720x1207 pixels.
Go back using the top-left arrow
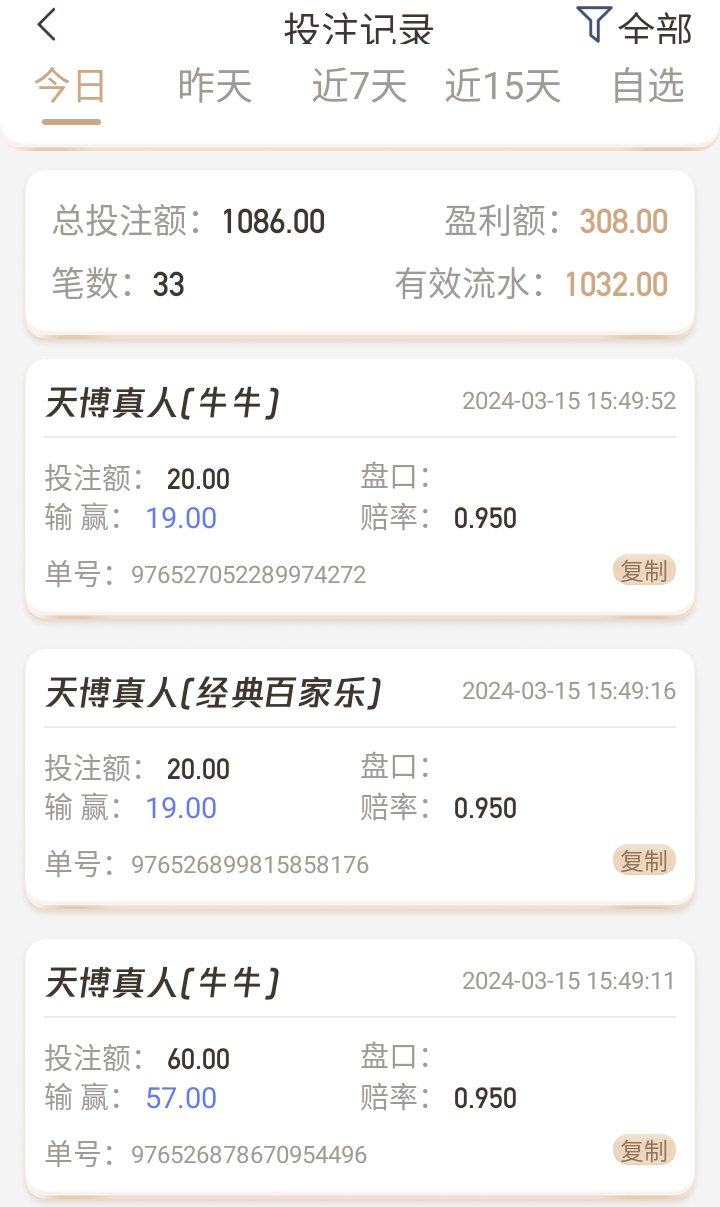46,25
